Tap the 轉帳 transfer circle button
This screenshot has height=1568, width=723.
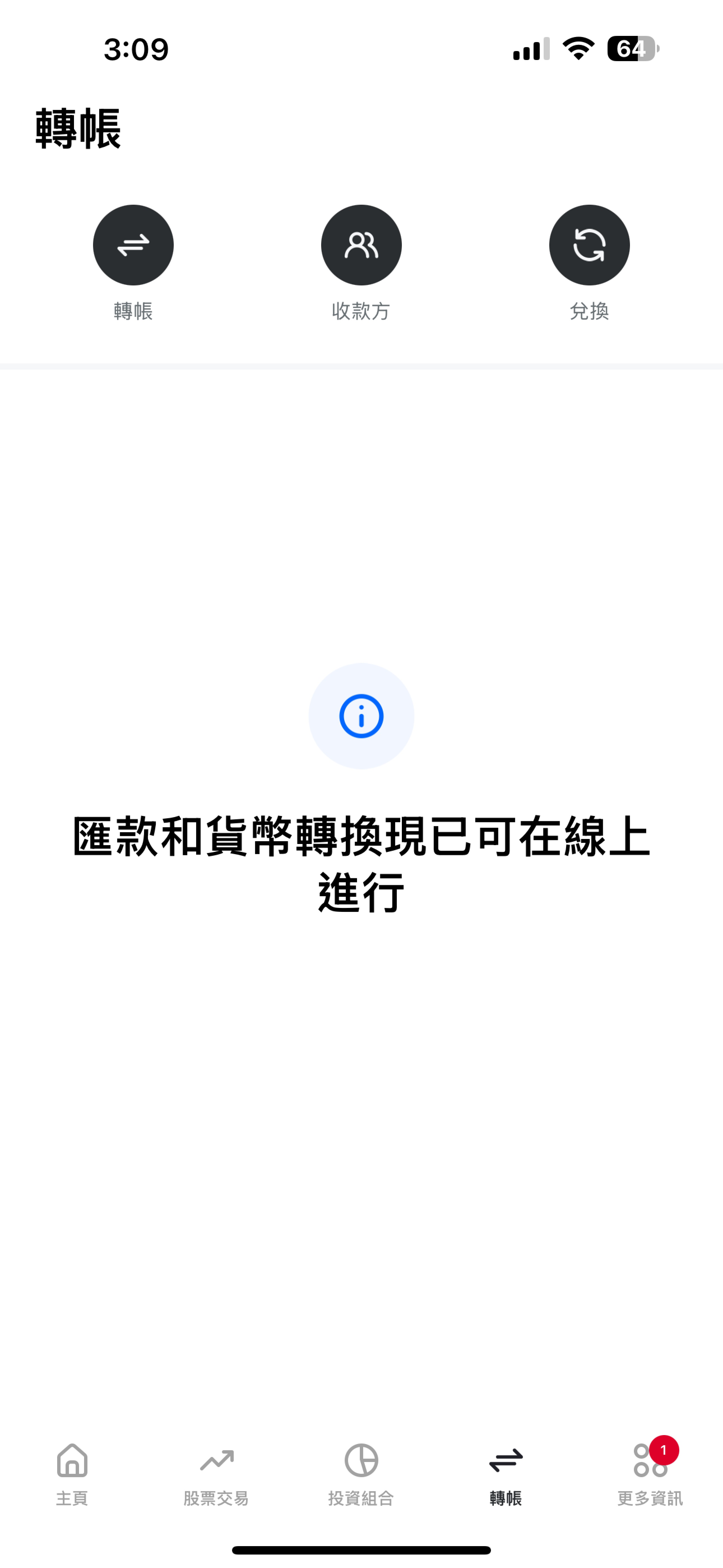coord(133,245)
